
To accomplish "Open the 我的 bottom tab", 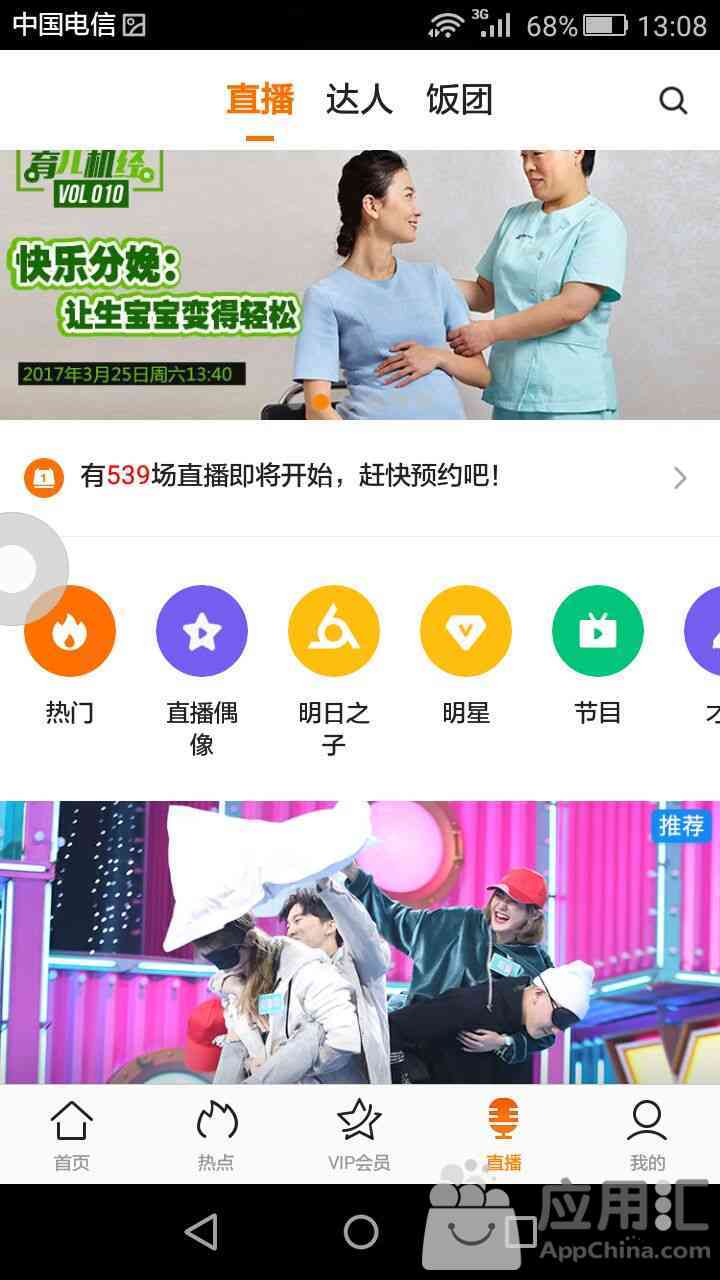I will (648, 1134).
